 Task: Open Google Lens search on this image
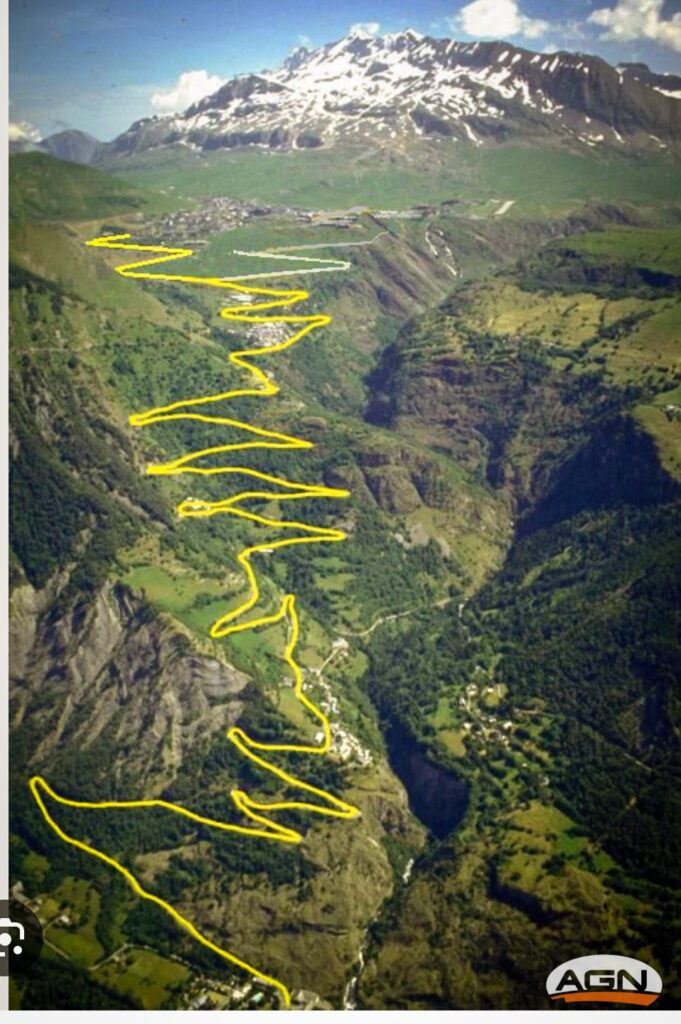[x=14, y=938]
